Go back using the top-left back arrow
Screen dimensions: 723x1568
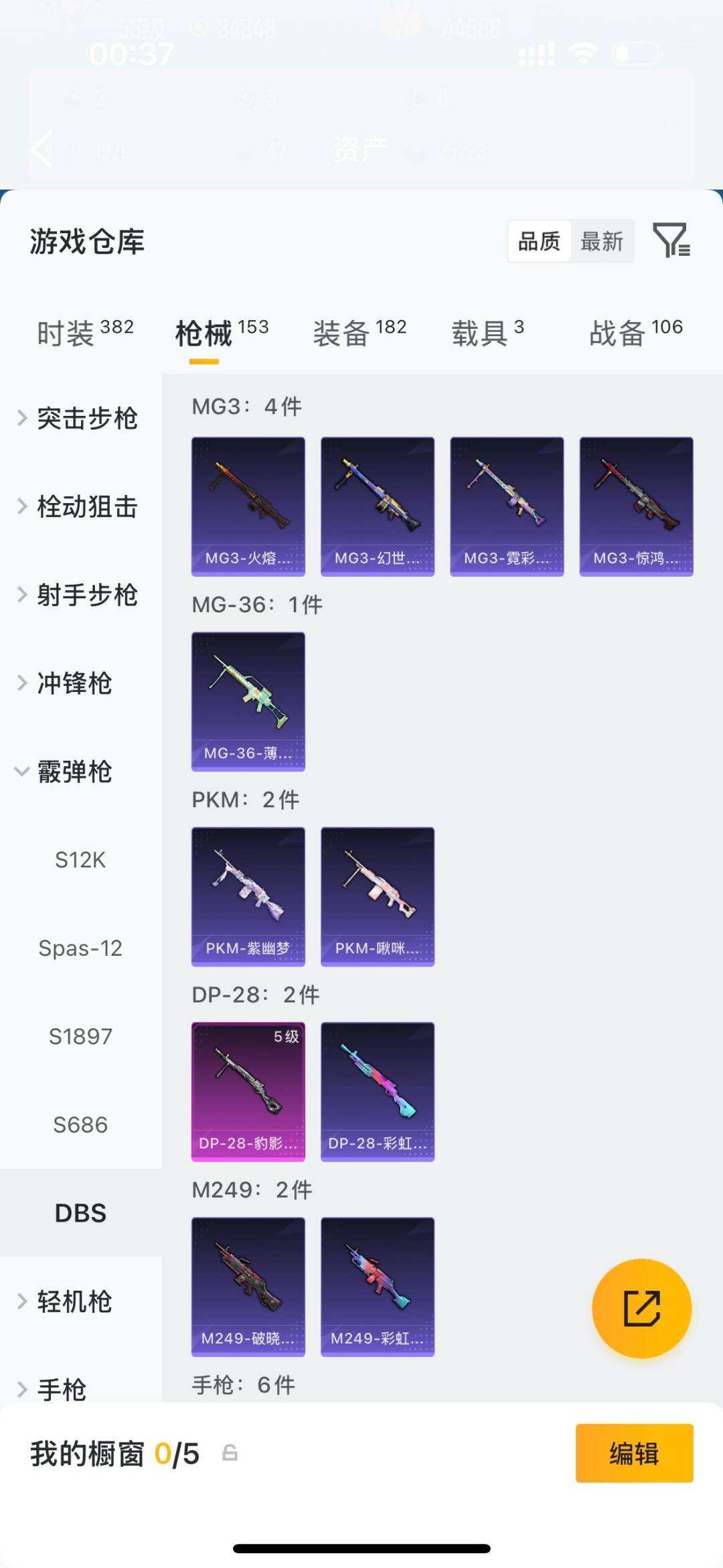point(42,147)
